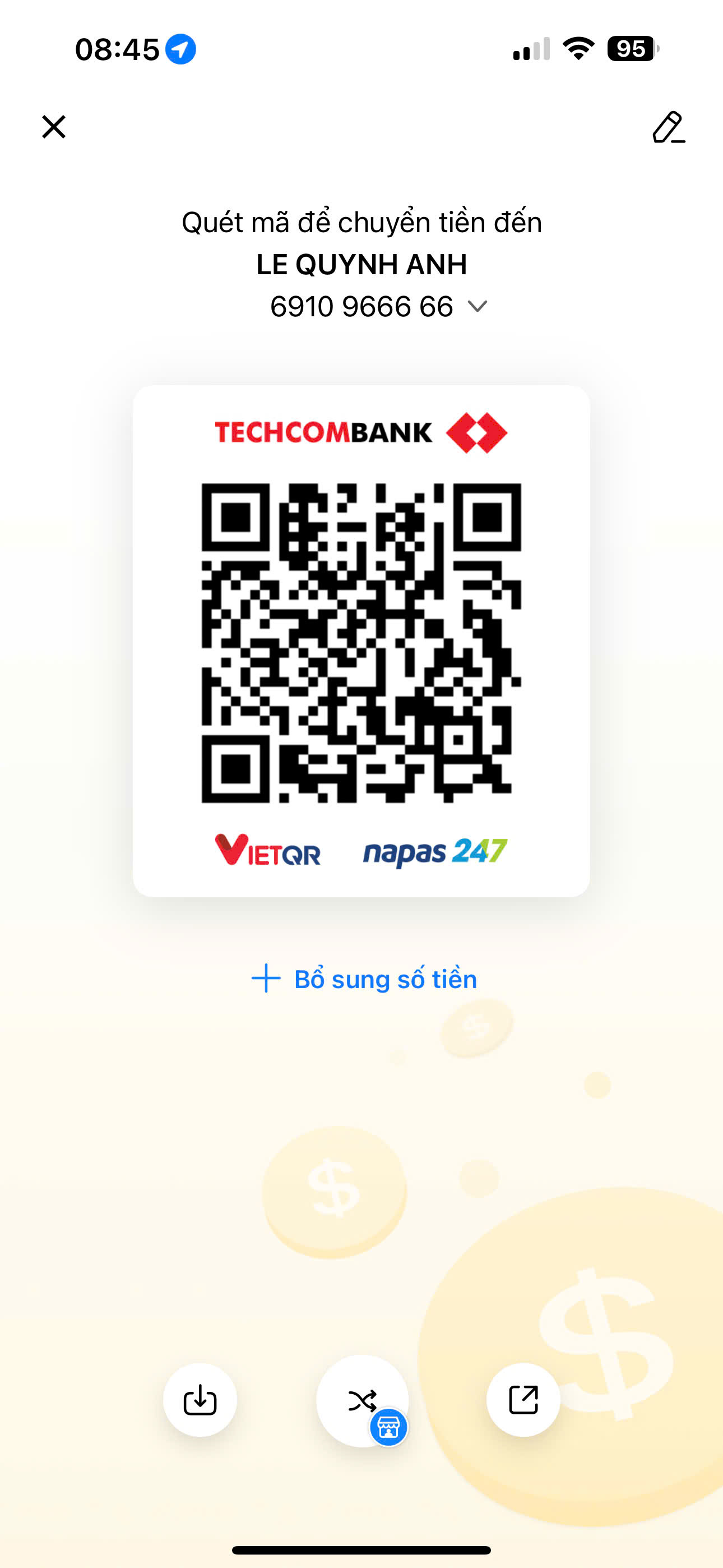Open the edit pencil icon
This screenshot has width=723, height=1568.
coord(668,127)
